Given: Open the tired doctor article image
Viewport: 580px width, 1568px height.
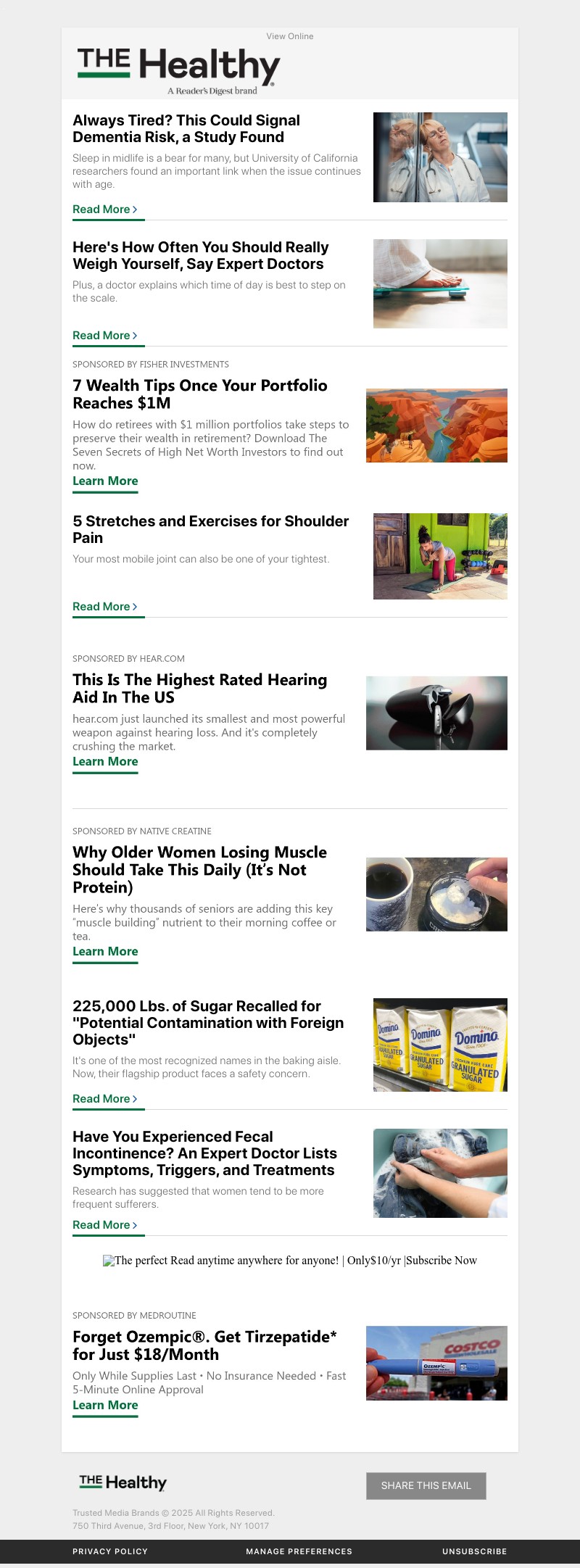Looking at the screenshot, I should coord(440,157).
